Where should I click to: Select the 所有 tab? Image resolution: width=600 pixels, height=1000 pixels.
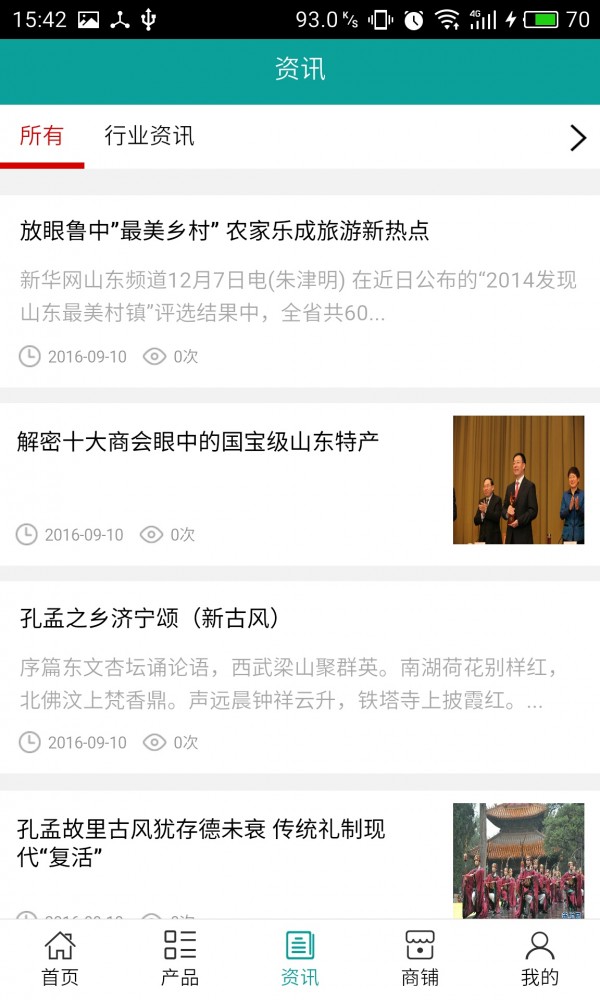[x=41, y=136]
